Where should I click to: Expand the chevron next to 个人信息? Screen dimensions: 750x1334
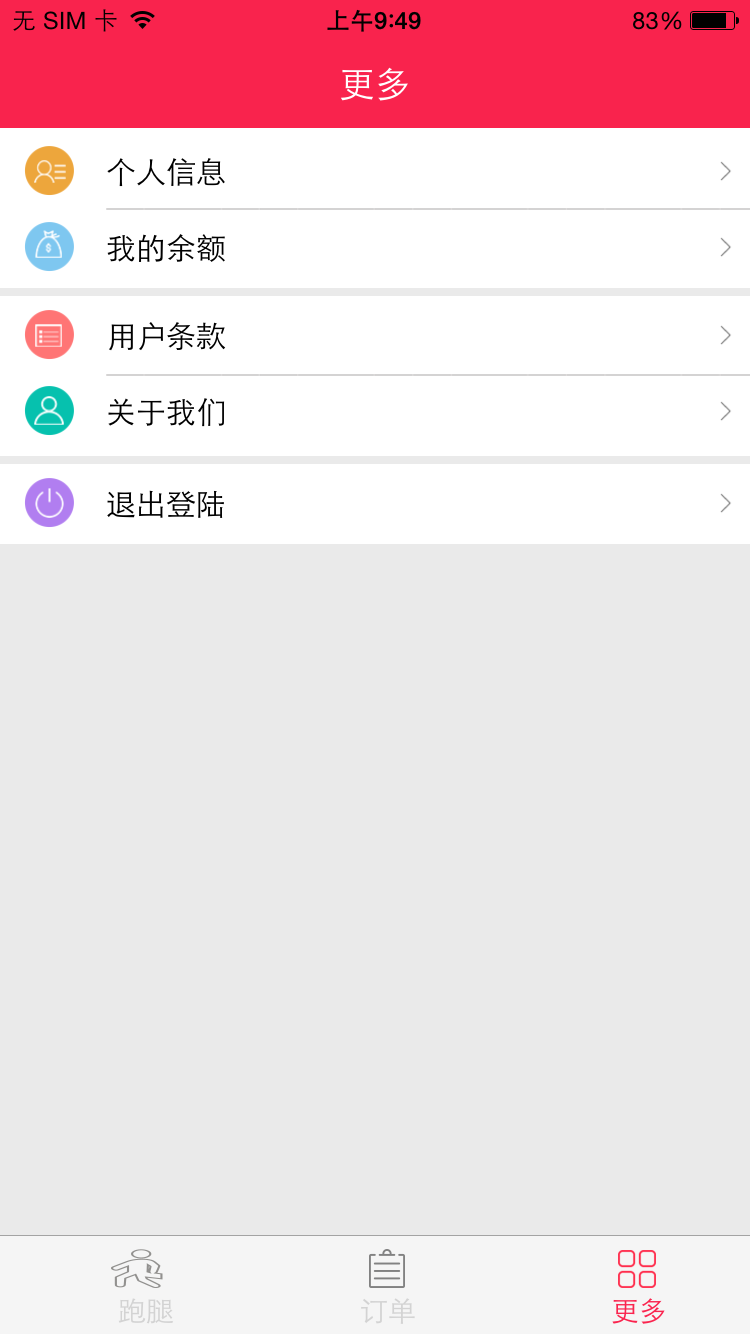[x=725, y=170]
